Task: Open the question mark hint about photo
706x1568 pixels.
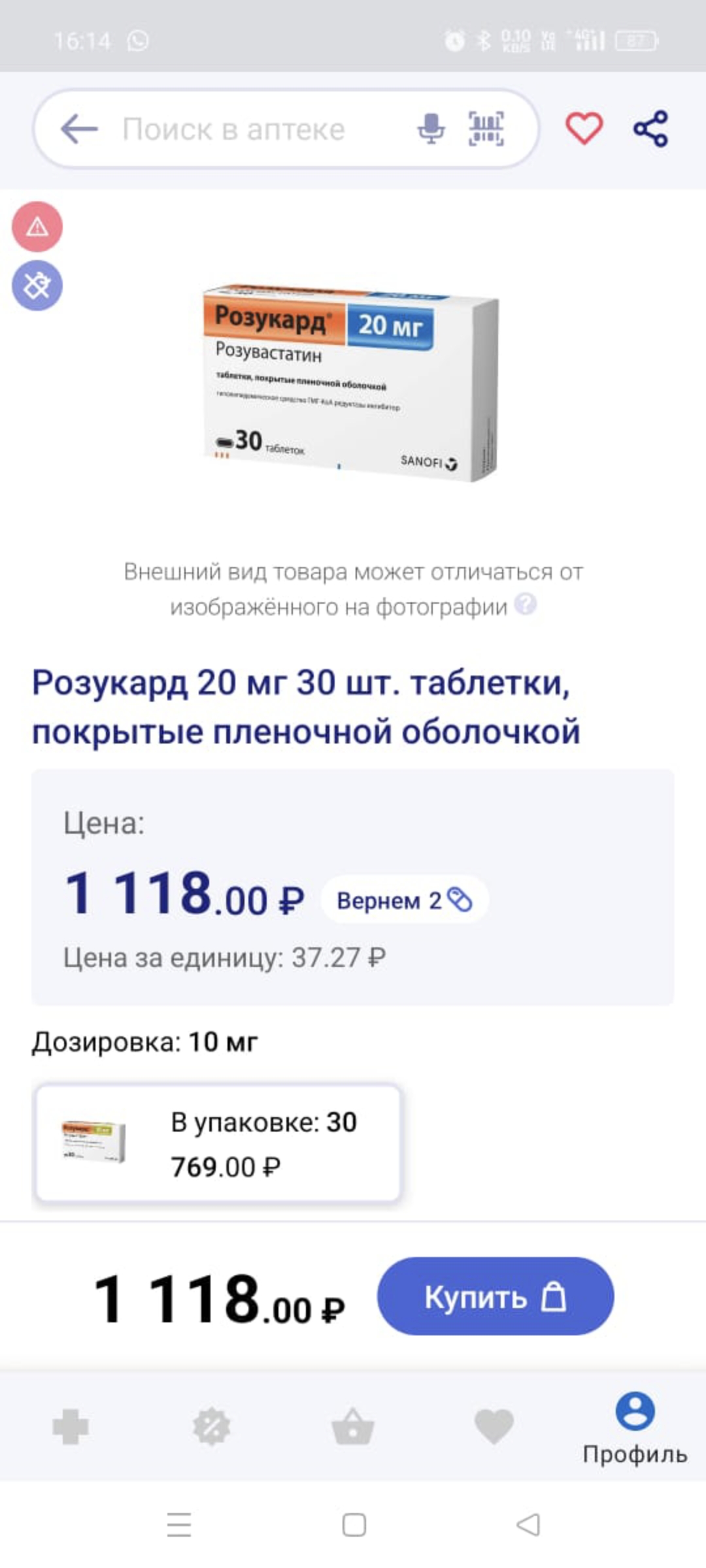Action: click(525, 604)
